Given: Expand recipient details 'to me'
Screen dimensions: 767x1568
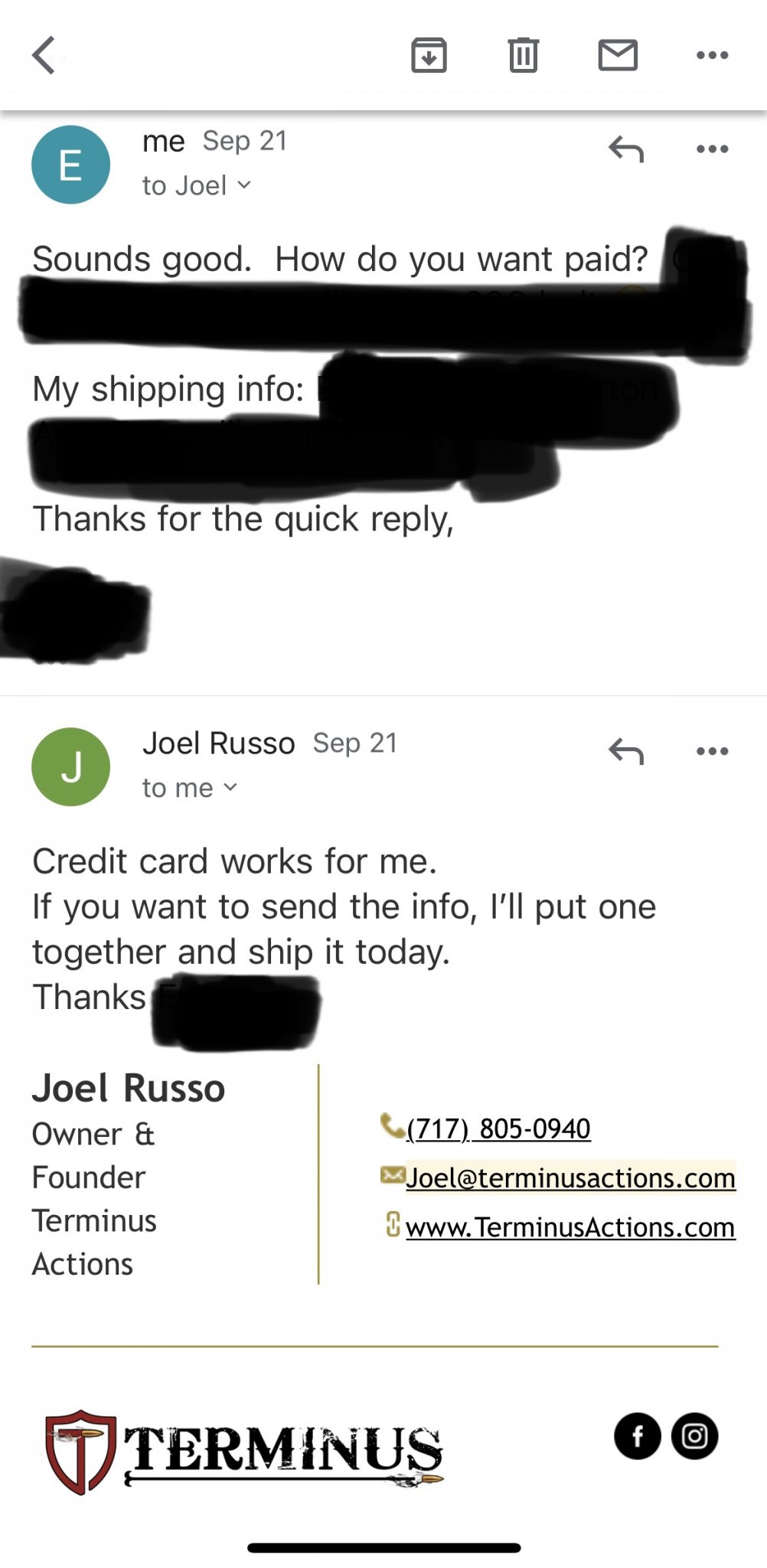Looking at the screenshot, I should coord(190,788).
